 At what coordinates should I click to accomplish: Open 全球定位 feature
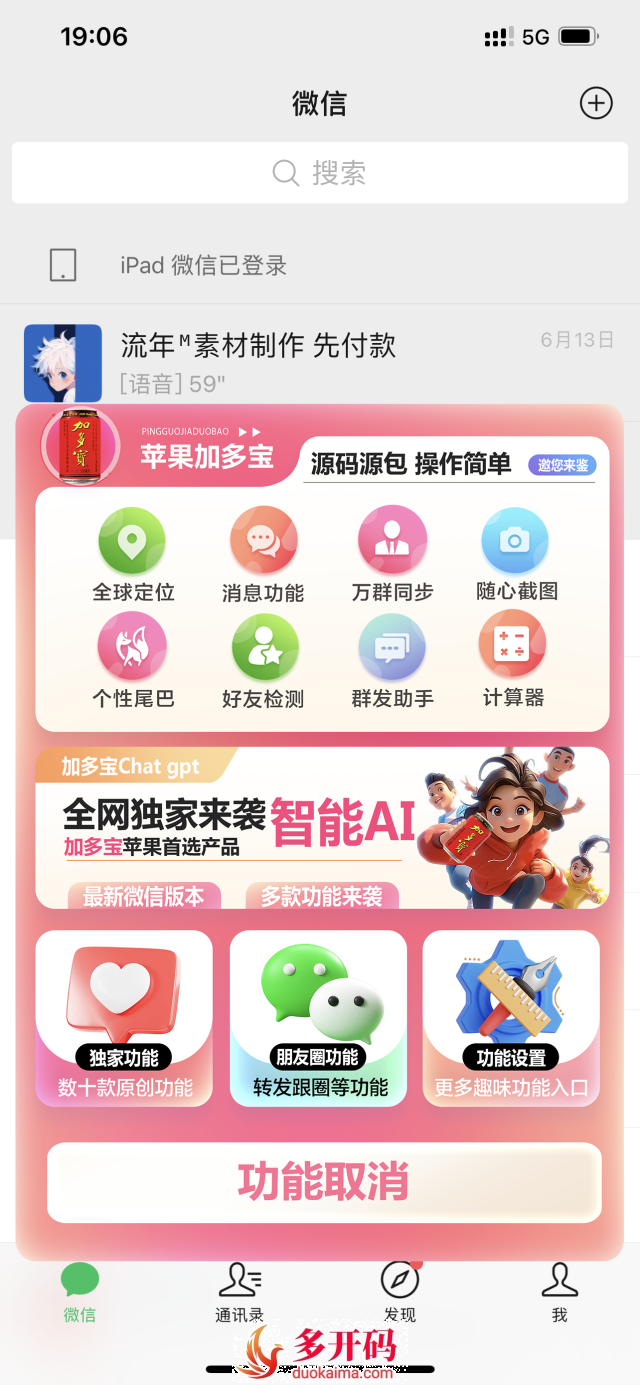point(132,554)
